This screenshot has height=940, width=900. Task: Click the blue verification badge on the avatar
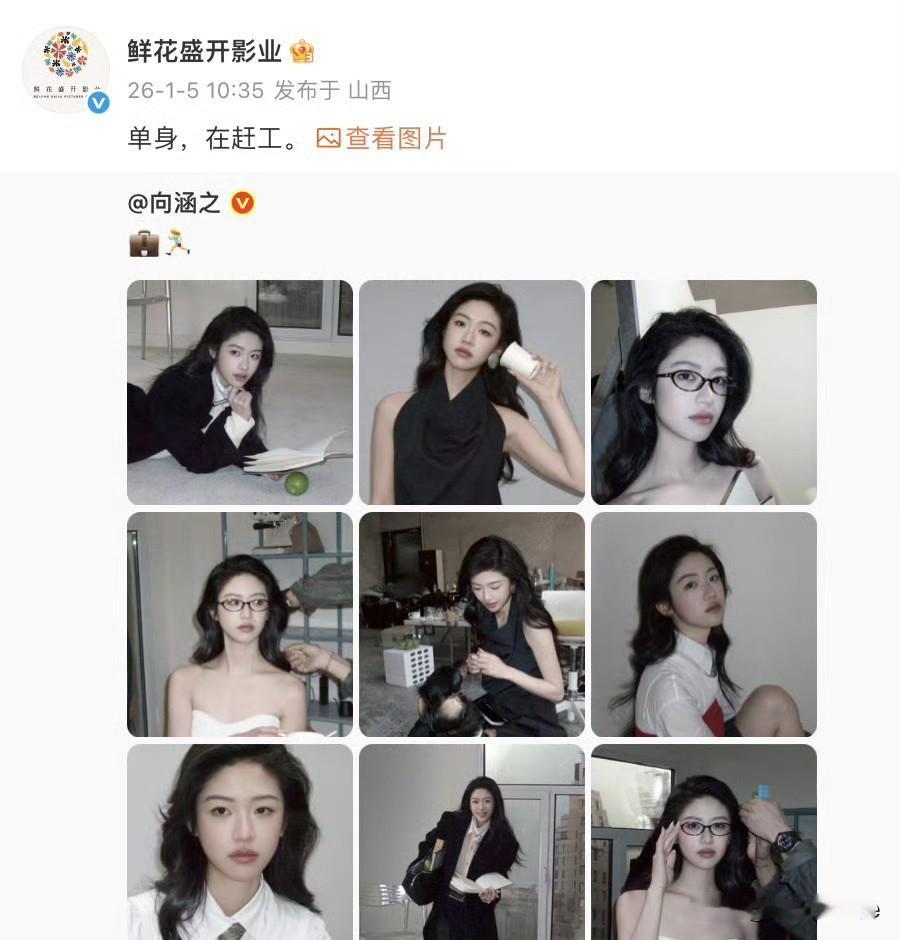[99, 105]
